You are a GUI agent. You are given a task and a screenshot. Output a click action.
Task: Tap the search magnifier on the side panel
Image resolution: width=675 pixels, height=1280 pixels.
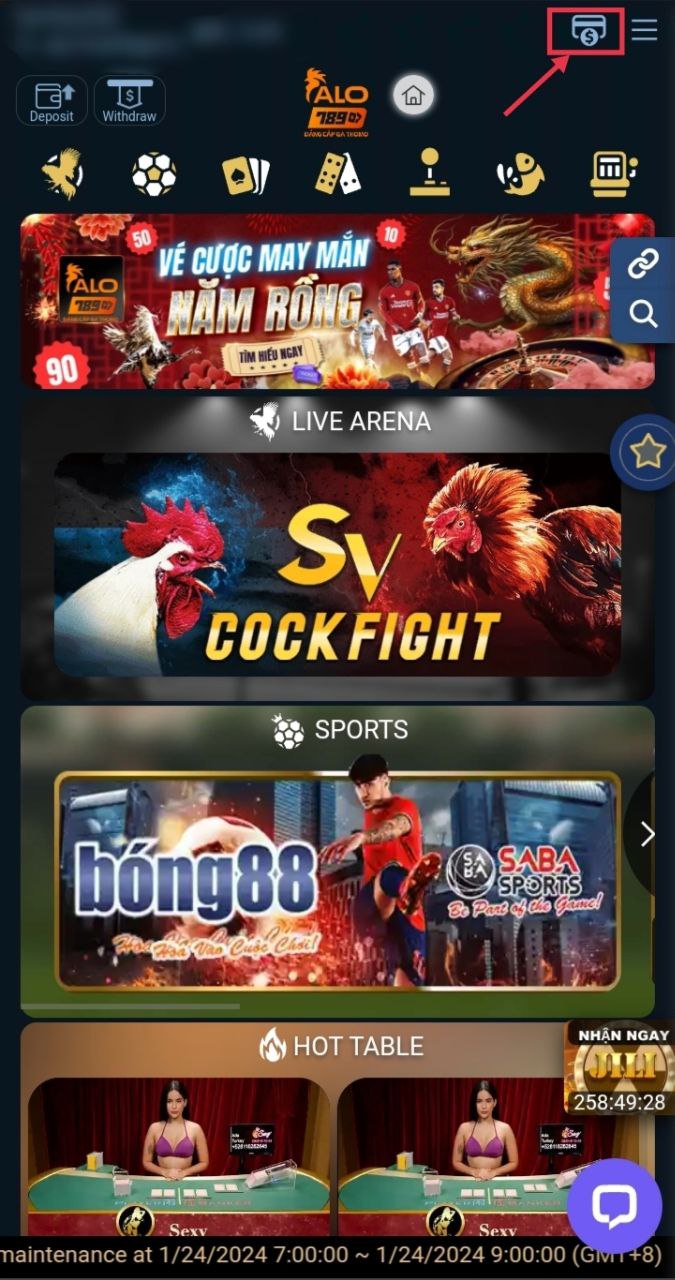[x=642, y=315]
